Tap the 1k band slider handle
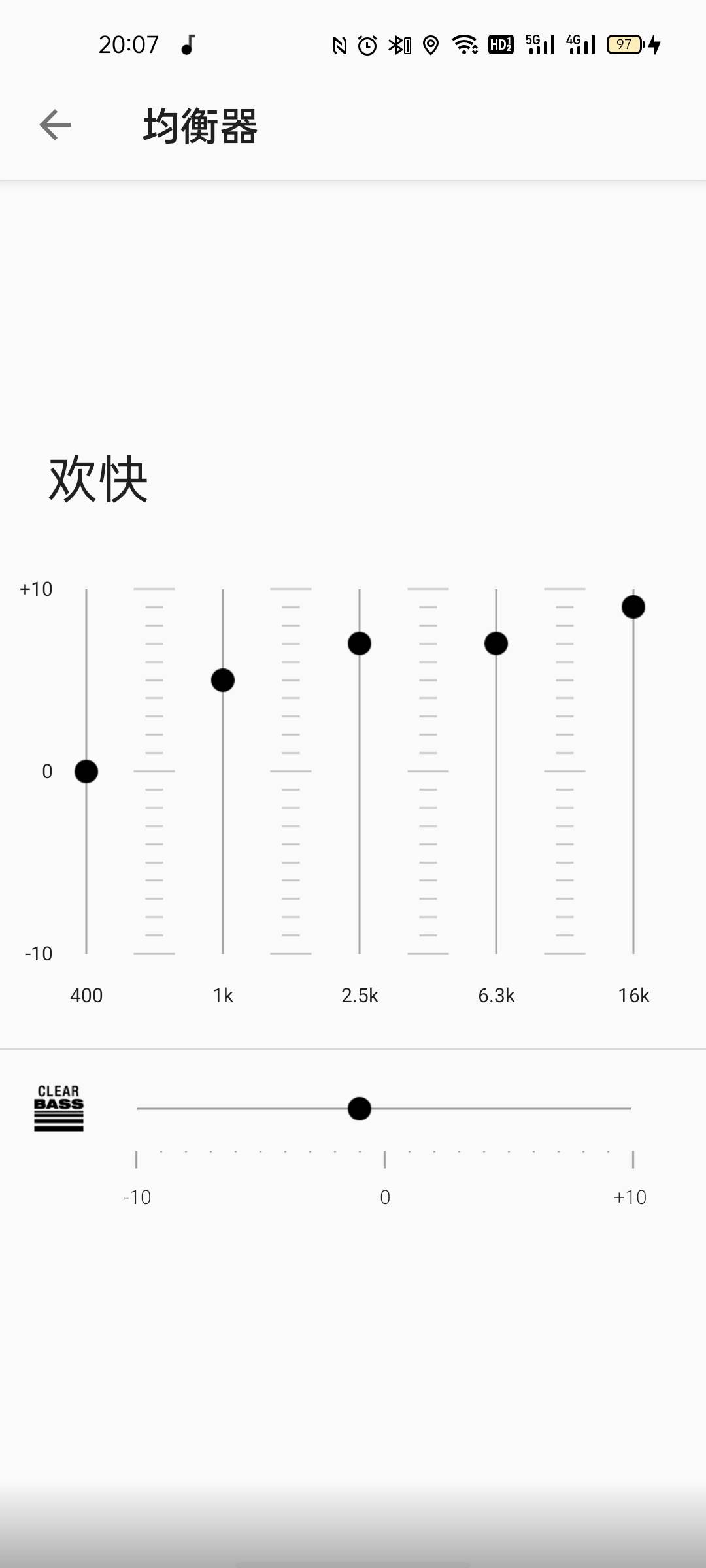 click(223, 680)
